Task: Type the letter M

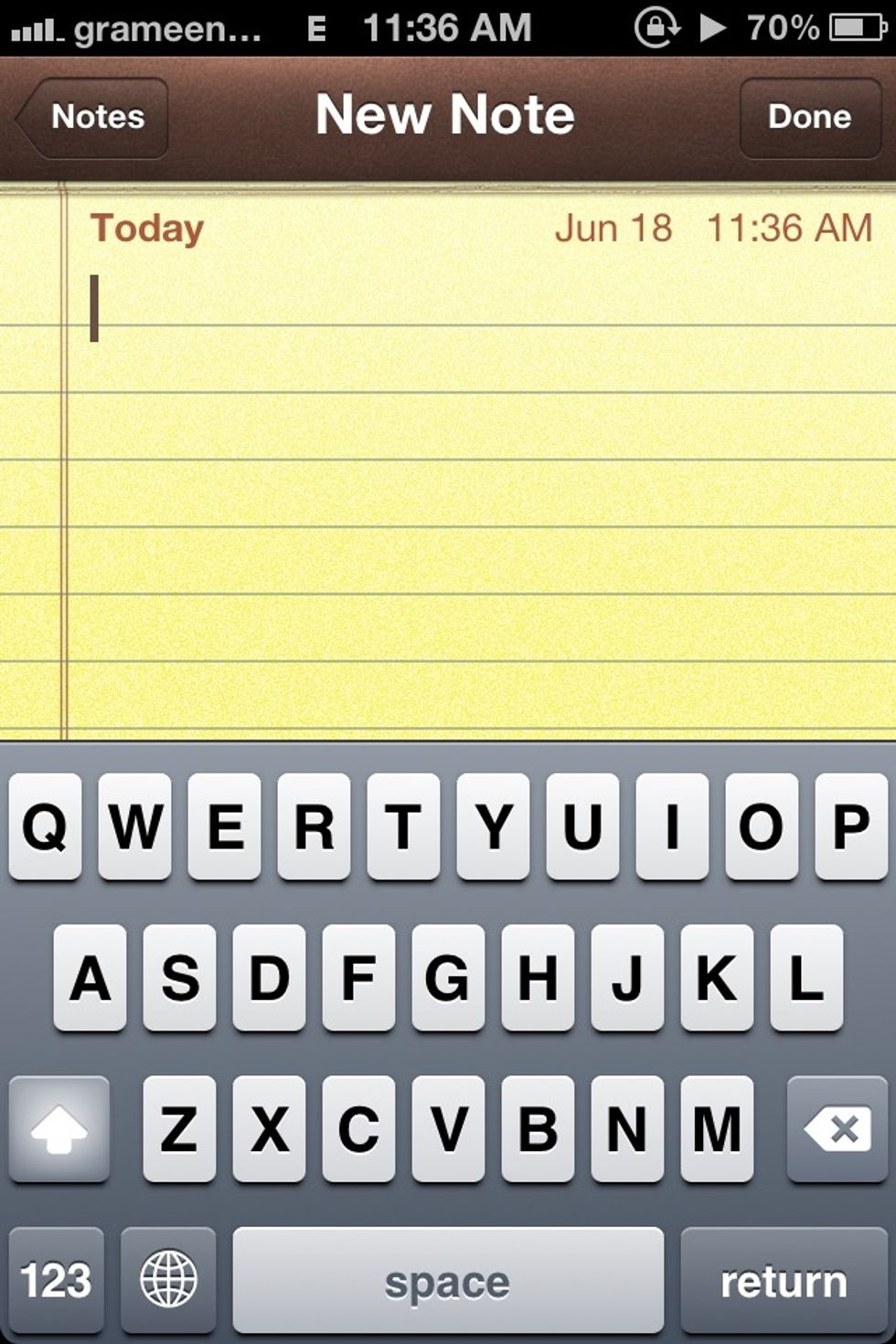Action: [717, 1130]
